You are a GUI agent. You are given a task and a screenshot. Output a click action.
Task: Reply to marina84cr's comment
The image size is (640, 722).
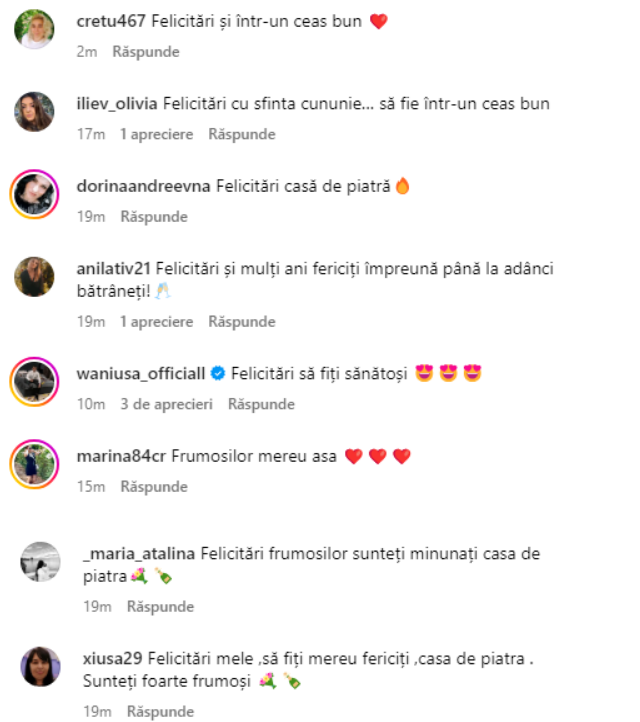point(154,487)
